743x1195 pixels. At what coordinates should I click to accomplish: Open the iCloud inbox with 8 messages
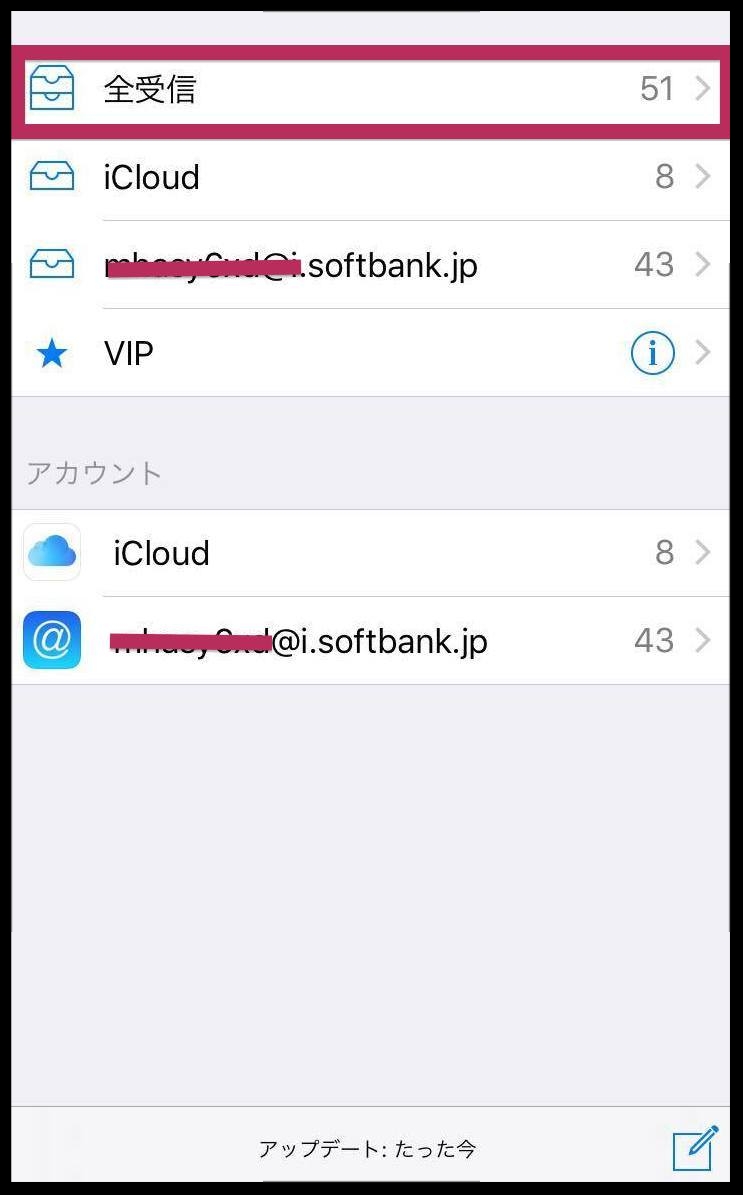coord(370,178)
